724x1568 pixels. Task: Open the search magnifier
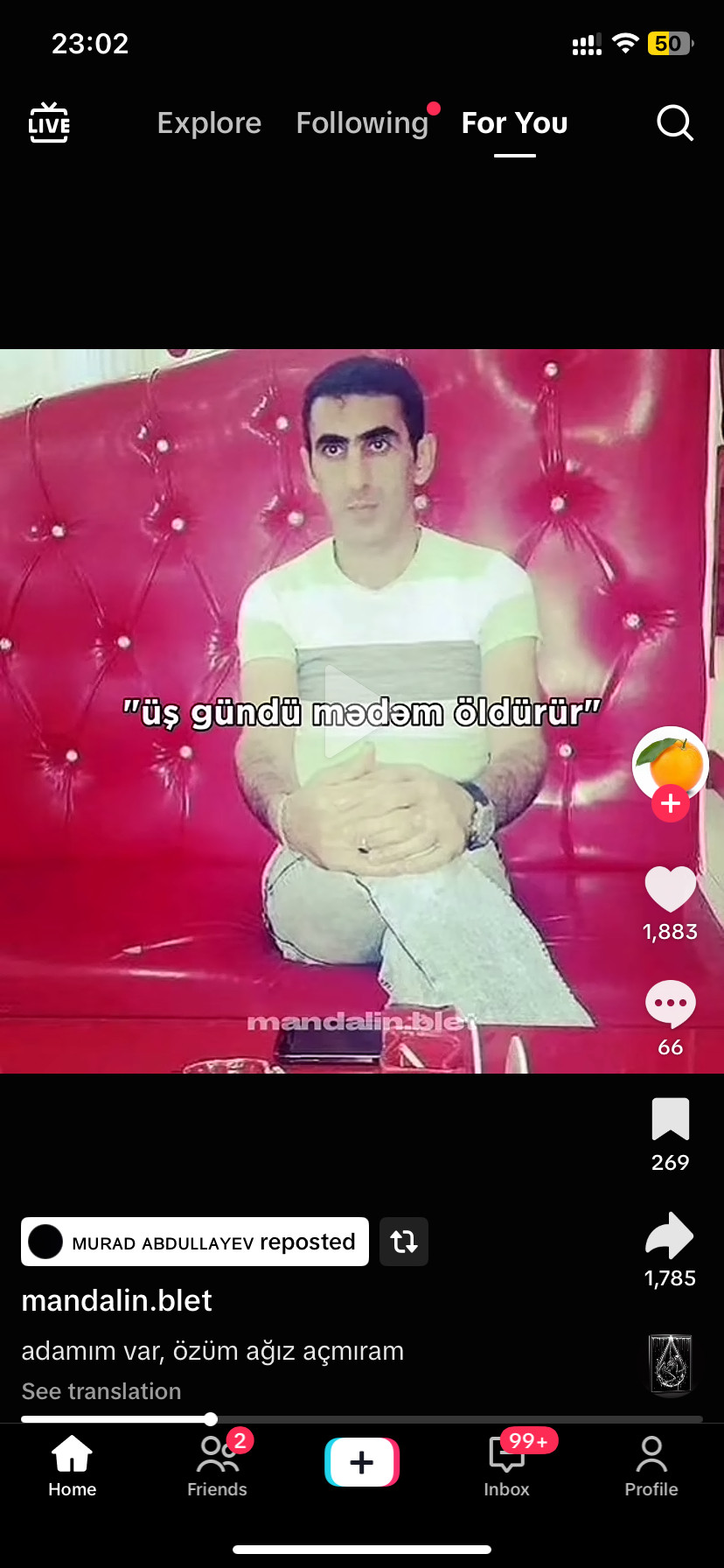coord(674,123)
